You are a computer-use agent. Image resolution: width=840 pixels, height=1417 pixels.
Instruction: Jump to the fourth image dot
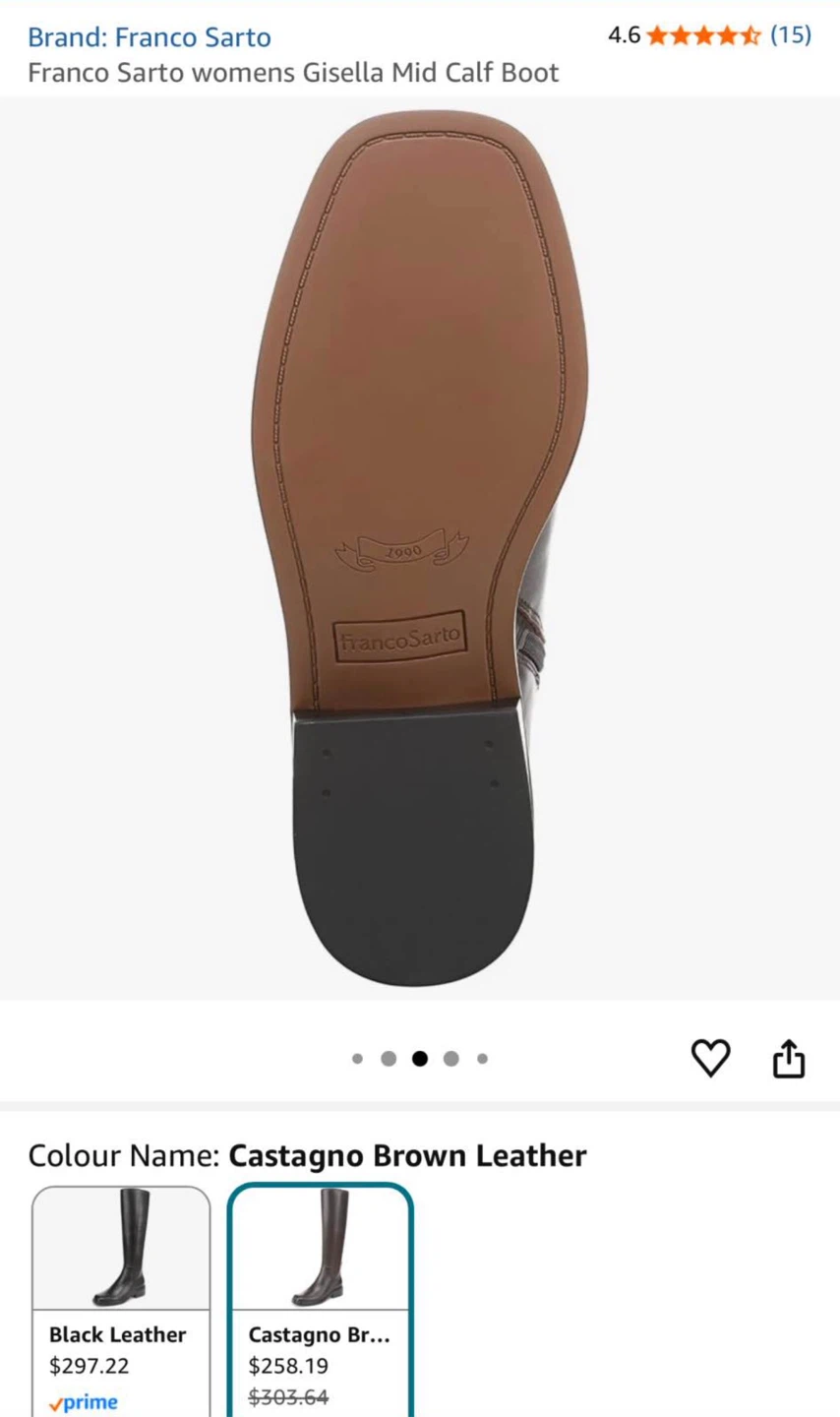tap(451, 1059)
